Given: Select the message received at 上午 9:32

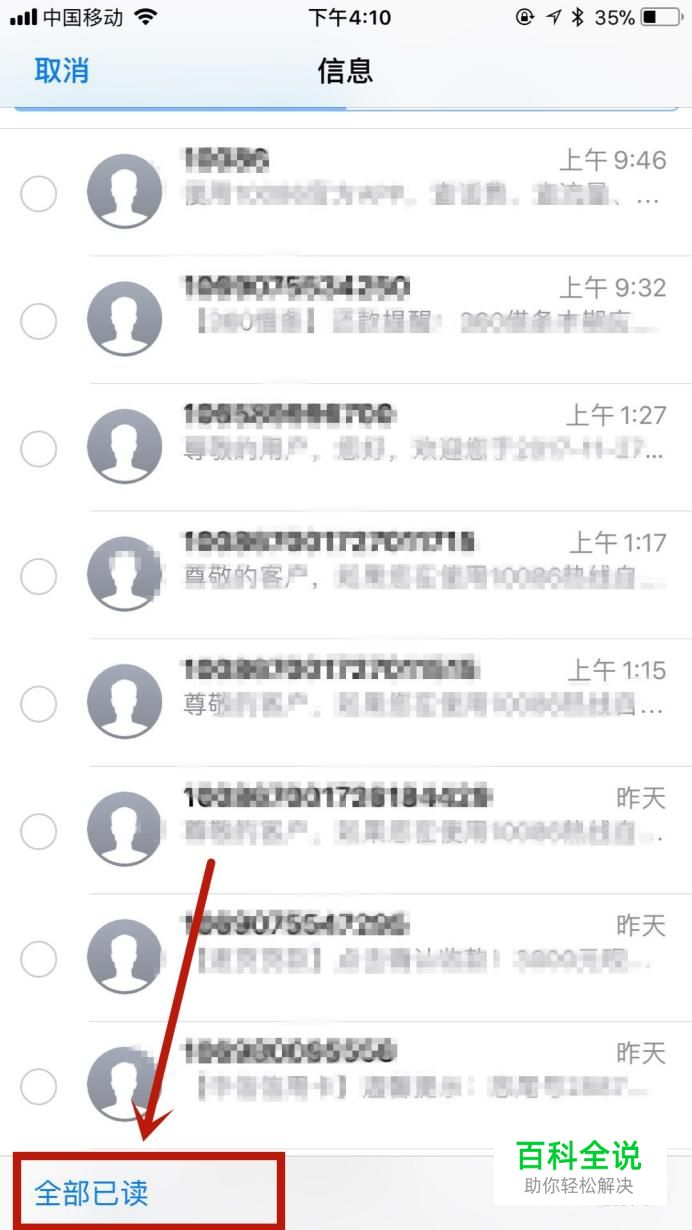Looking at the screenshot, I should pyautogui.click(x=39, y=321).
